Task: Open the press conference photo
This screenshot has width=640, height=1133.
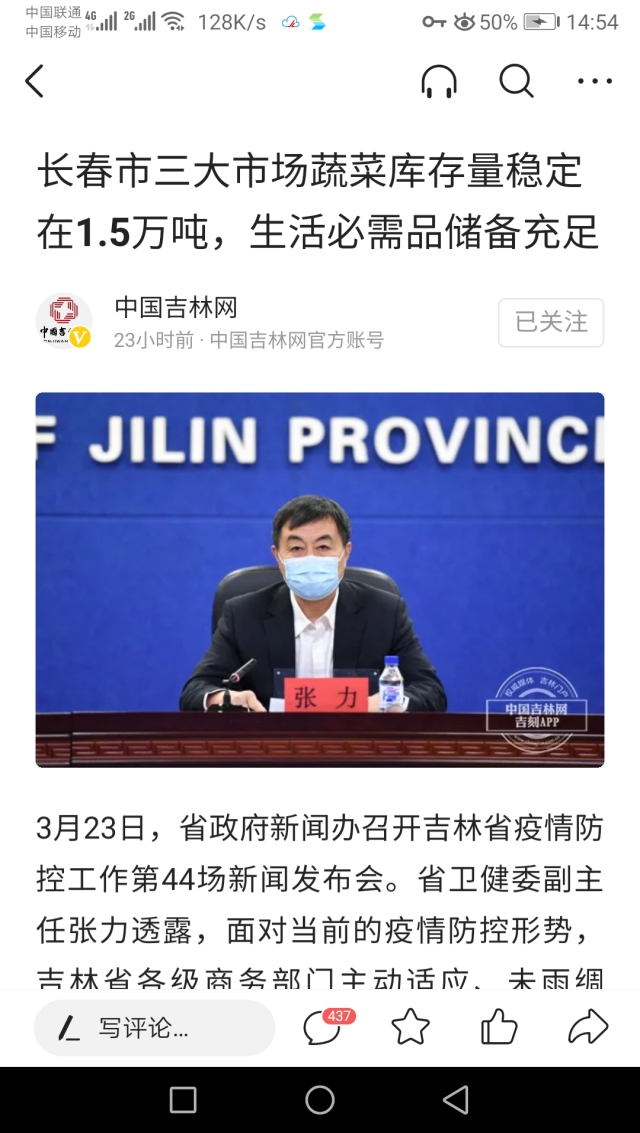Action: click(x=320, y=579)
